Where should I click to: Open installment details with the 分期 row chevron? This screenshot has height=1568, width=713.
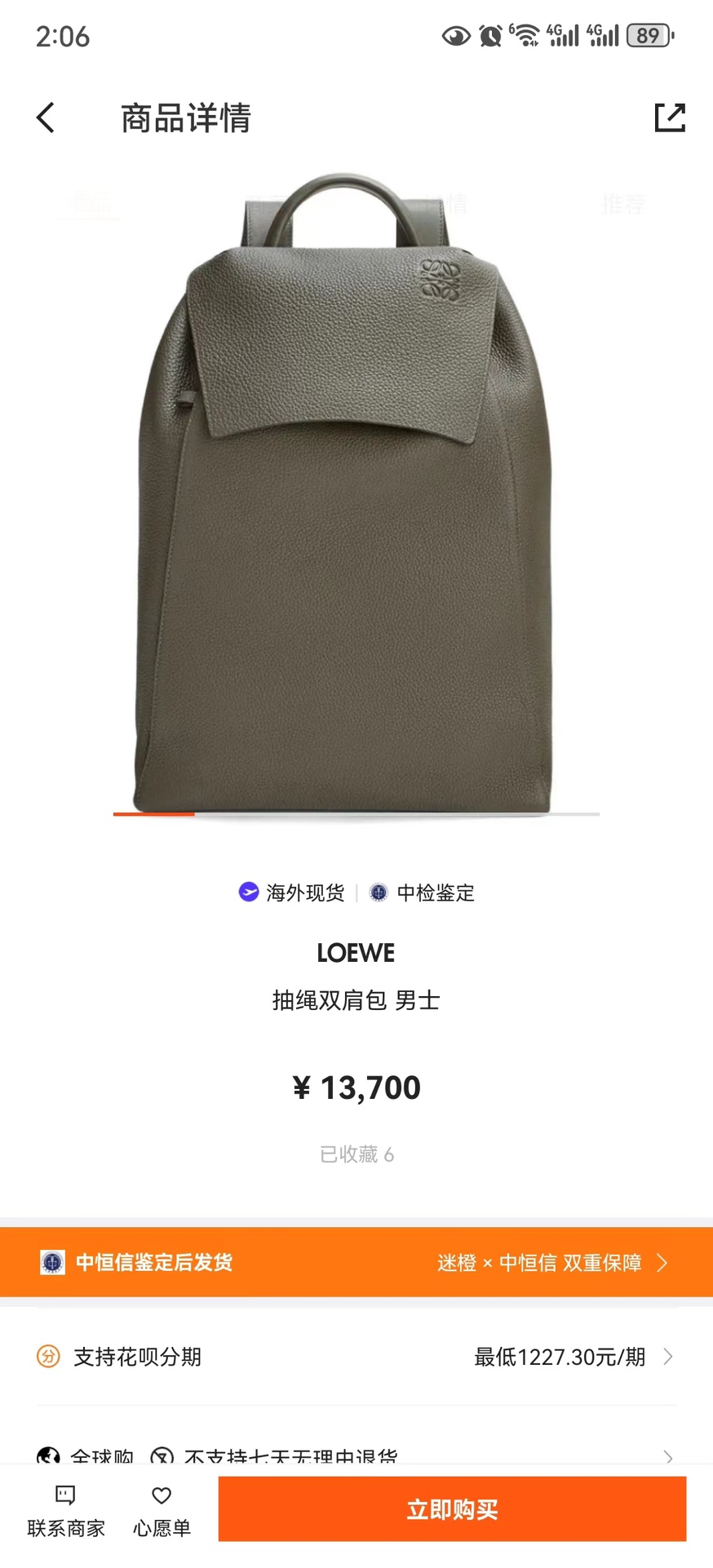[669, 1357]
